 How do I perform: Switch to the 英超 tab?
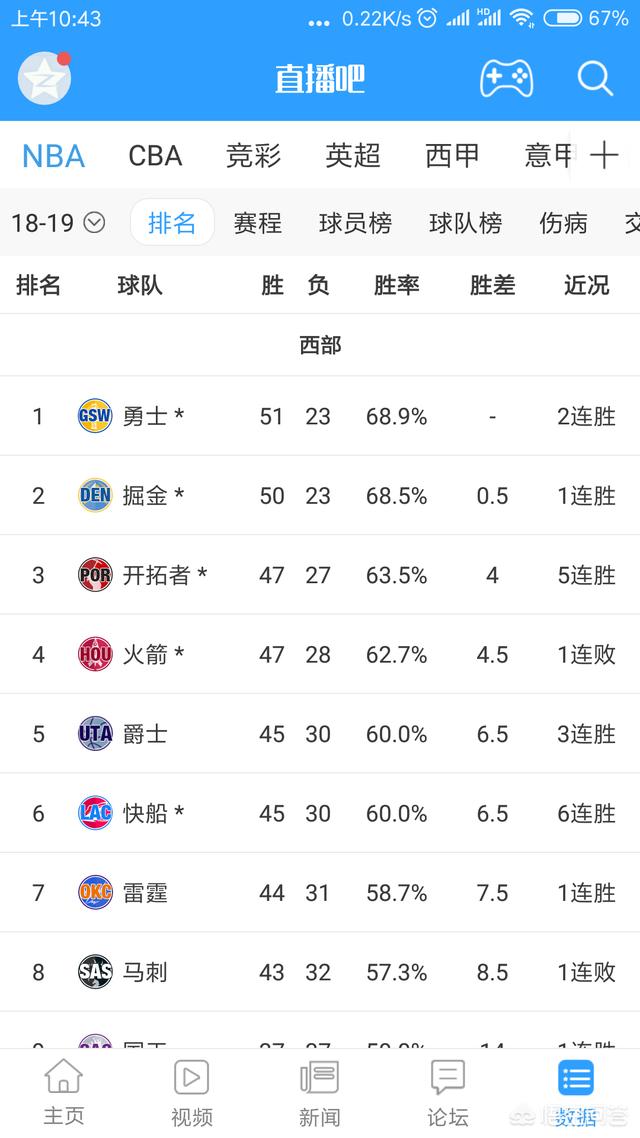click(x=353, y=156)
